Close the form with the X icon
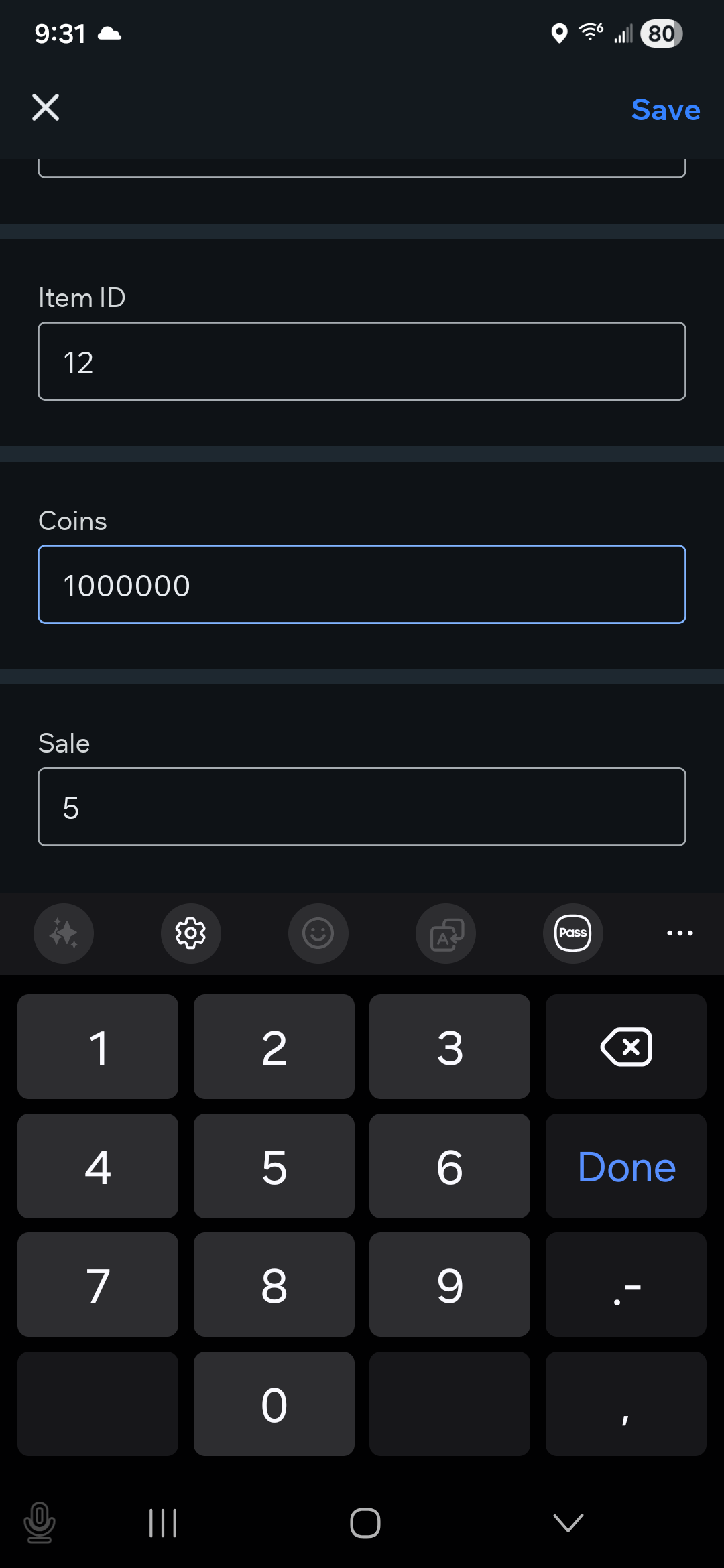 [x=46, y=107]
